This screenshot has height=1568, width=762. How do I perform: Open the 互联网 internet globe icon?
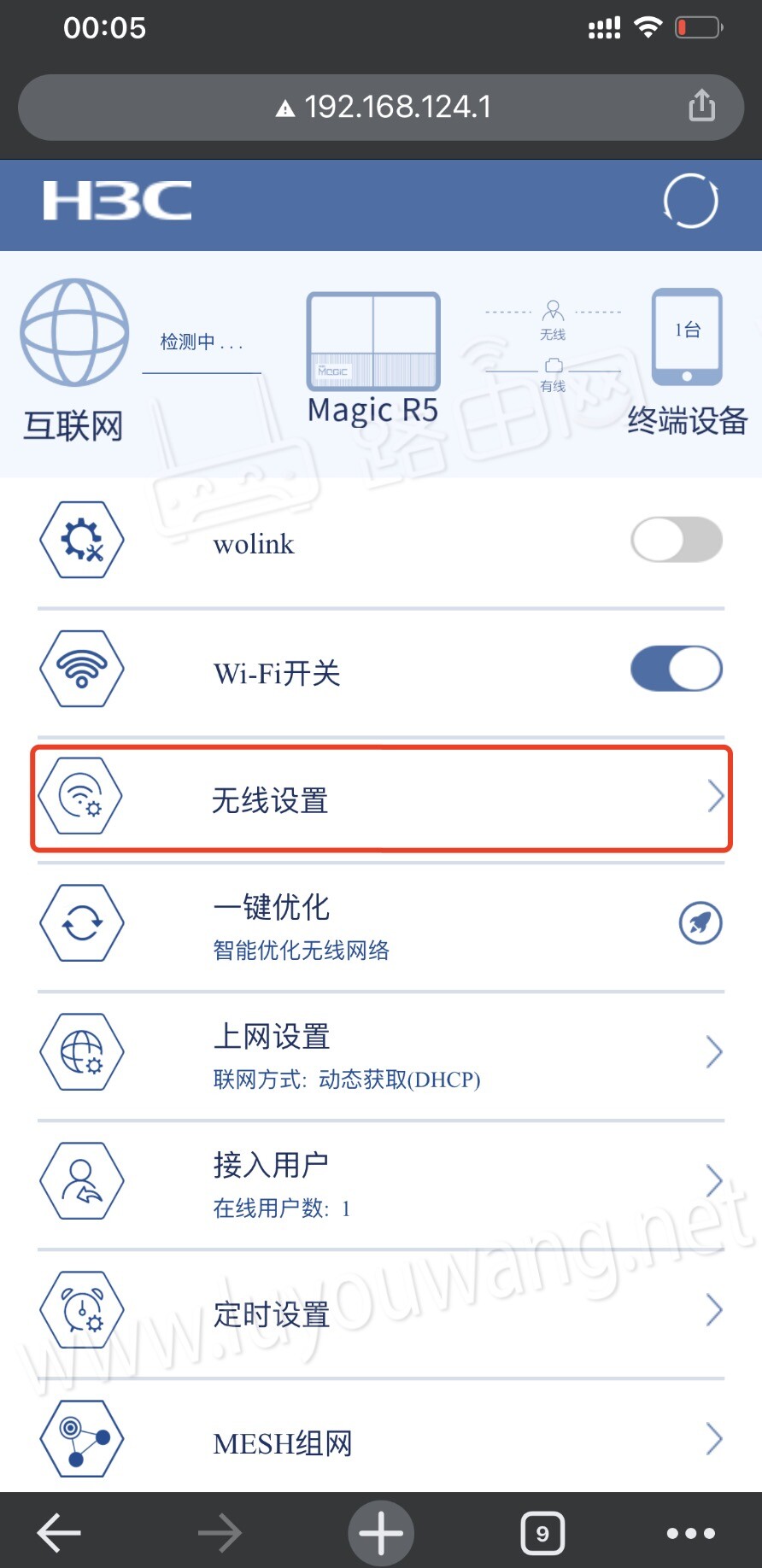pyautogui.click(x=73, y=333)
